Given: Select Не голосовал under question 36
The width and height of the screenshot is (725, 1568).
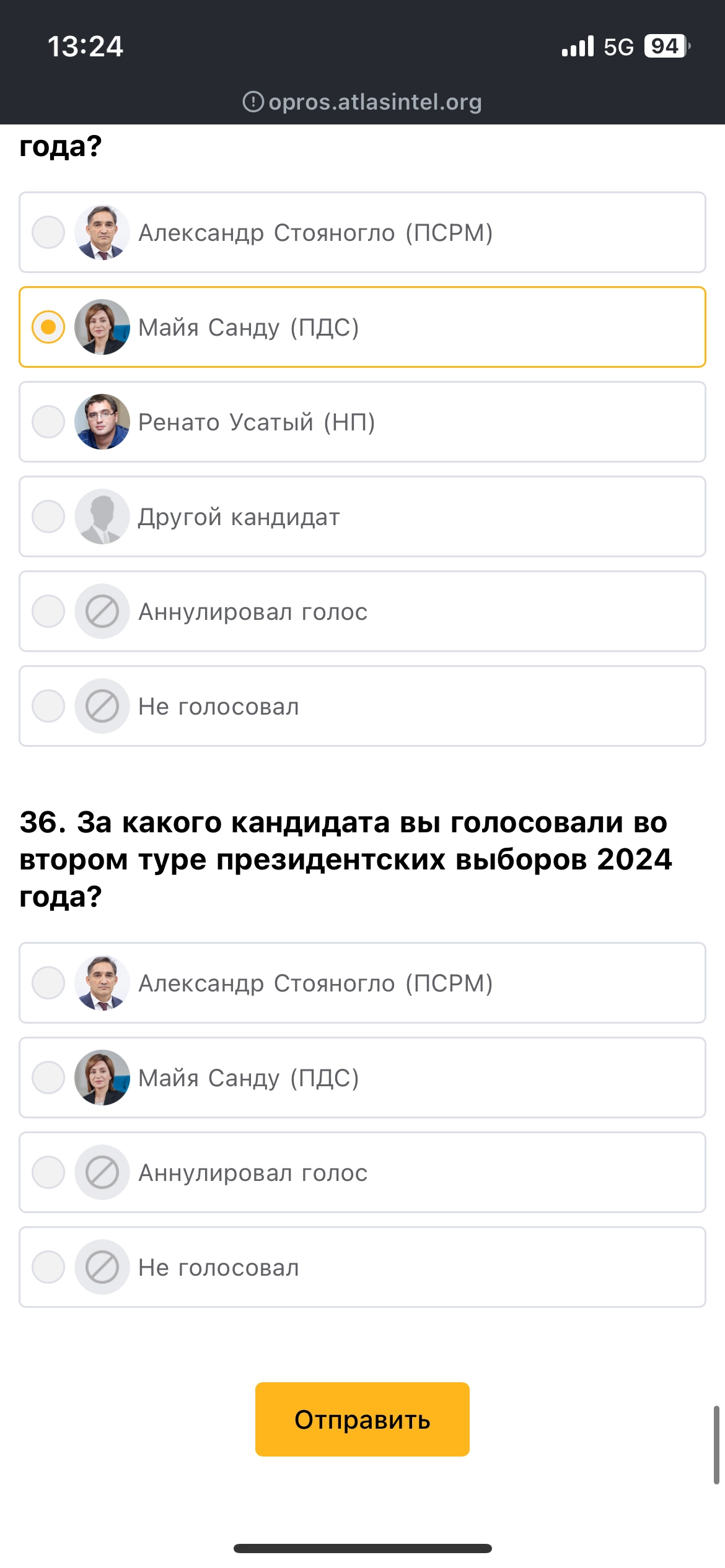Looking at the screenshot, I should pos(362,1267).
